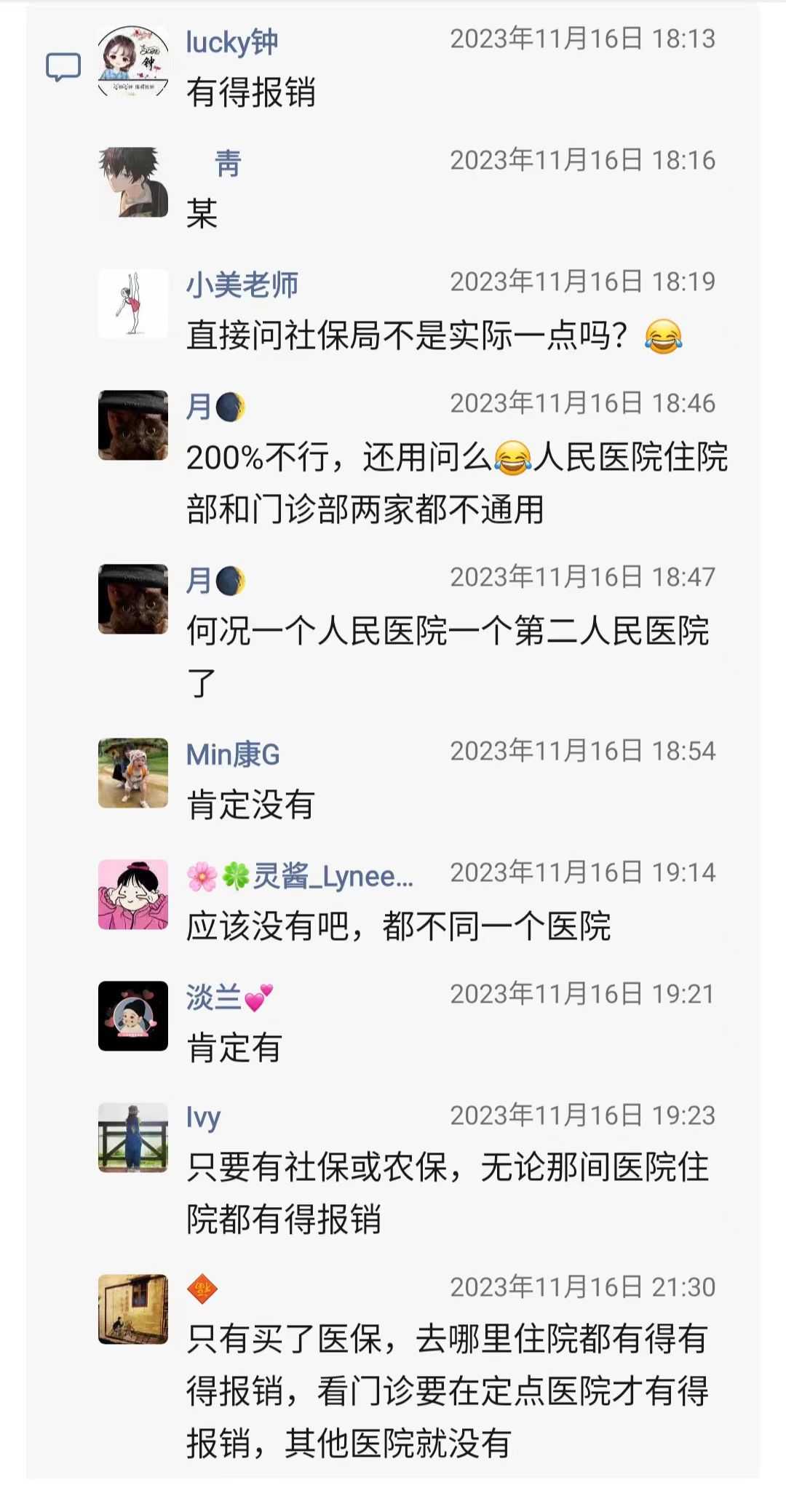The image size is (786, 1512).
Task: View 小美老师's profile via username
Action: pos(242,285)
